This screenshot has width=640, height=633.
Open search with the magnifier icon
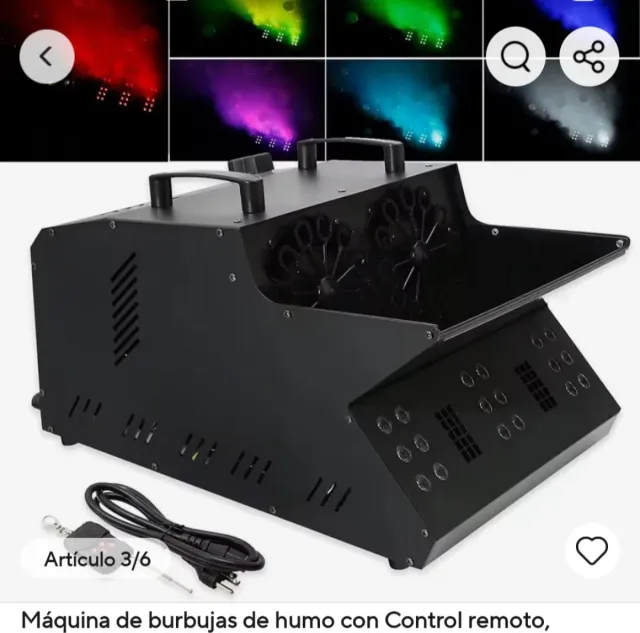[x=516, y=57]
